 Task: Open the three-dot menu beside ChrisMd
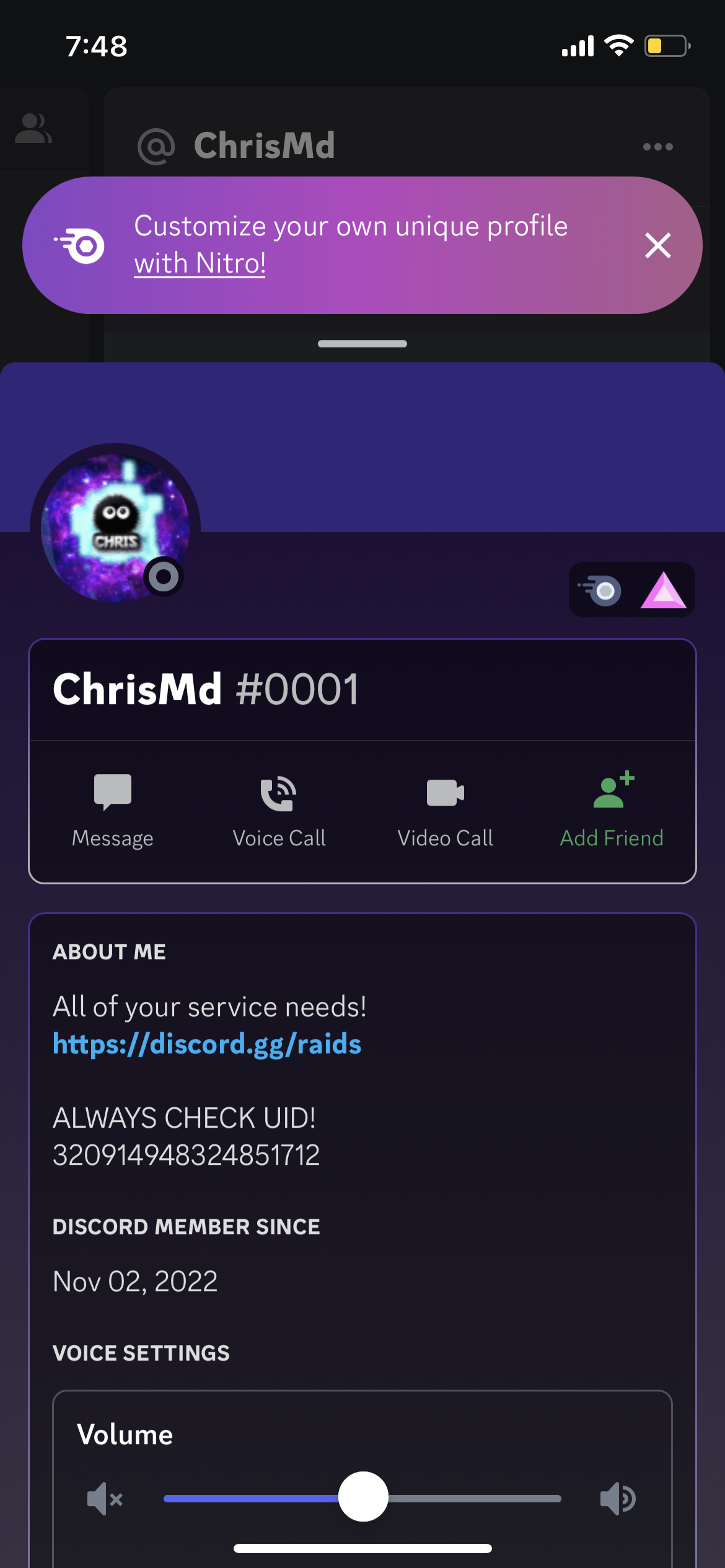pos(657,147)
